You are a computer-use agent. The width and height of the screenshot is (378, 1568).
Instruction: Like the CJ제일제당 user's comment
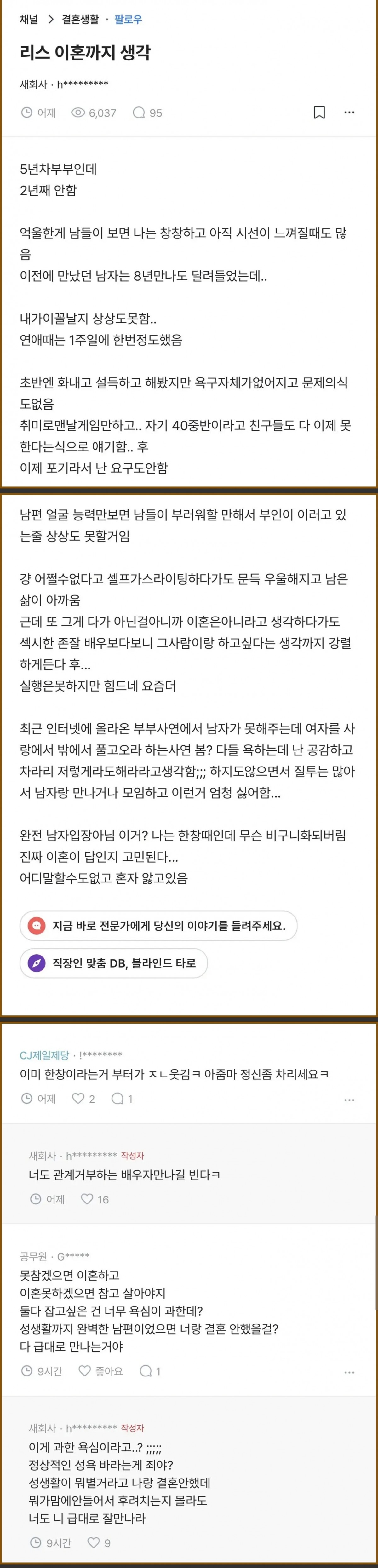point(83,1099)
